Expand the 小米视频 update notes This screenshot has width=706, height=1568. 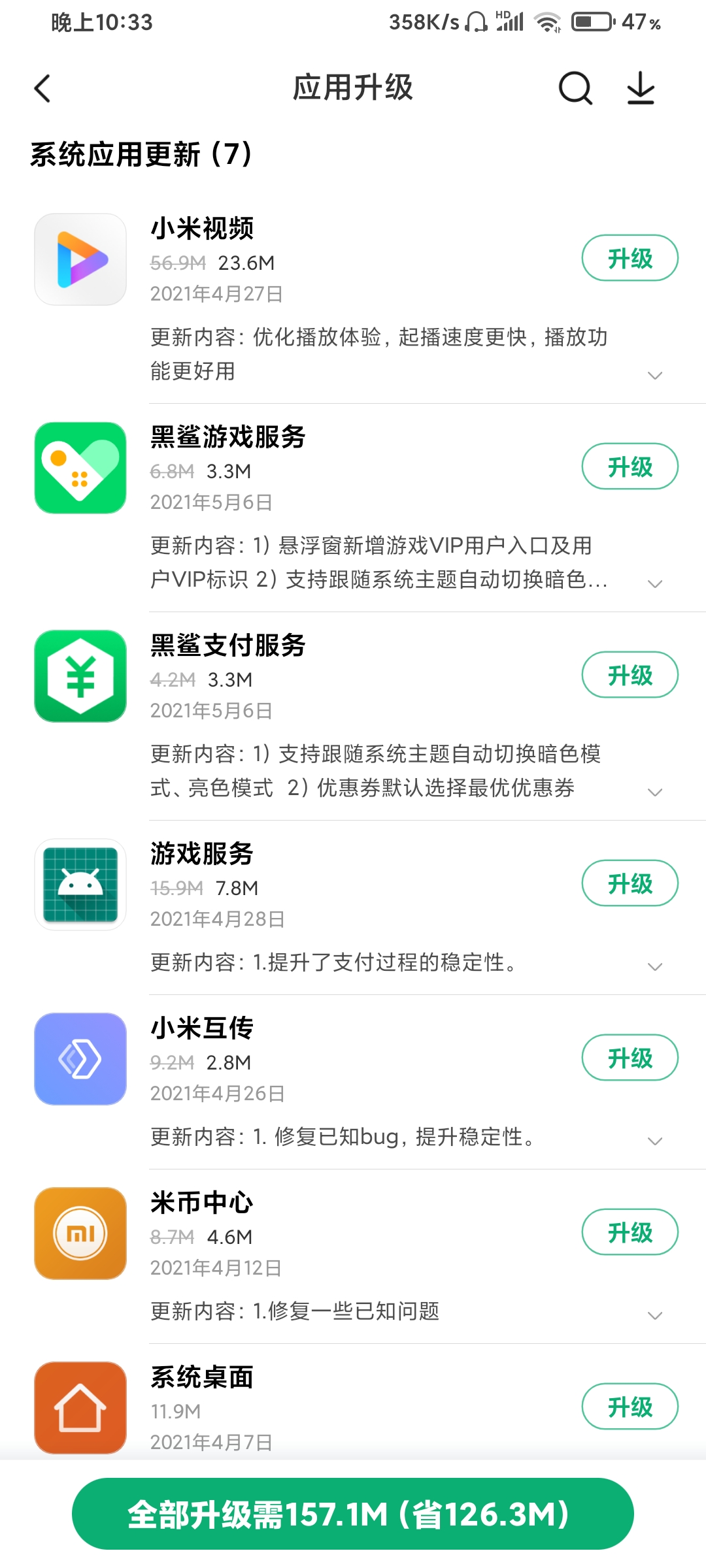click(x=654, y=376)
